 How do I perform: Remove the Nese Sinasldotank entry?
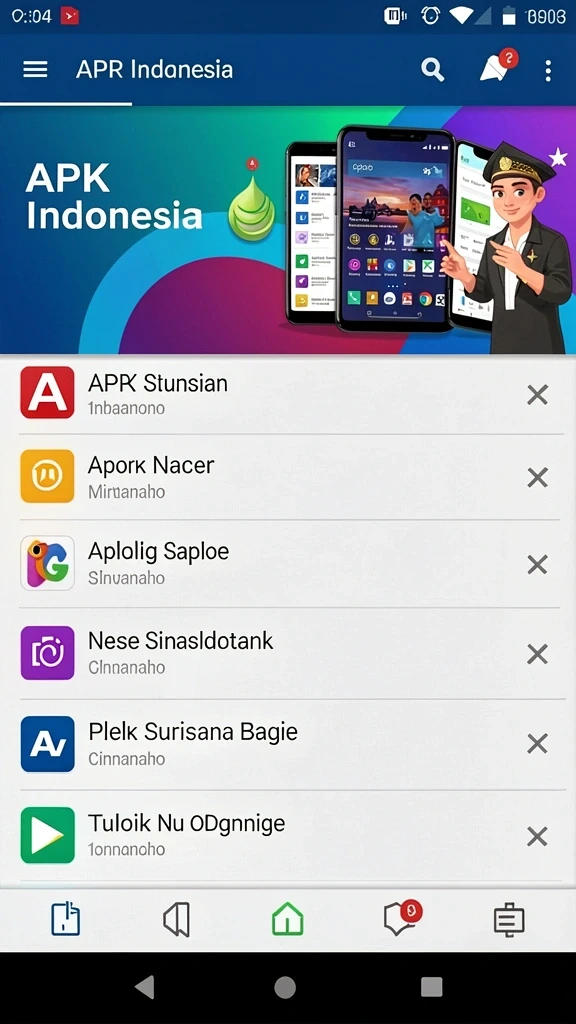(537, 654)
